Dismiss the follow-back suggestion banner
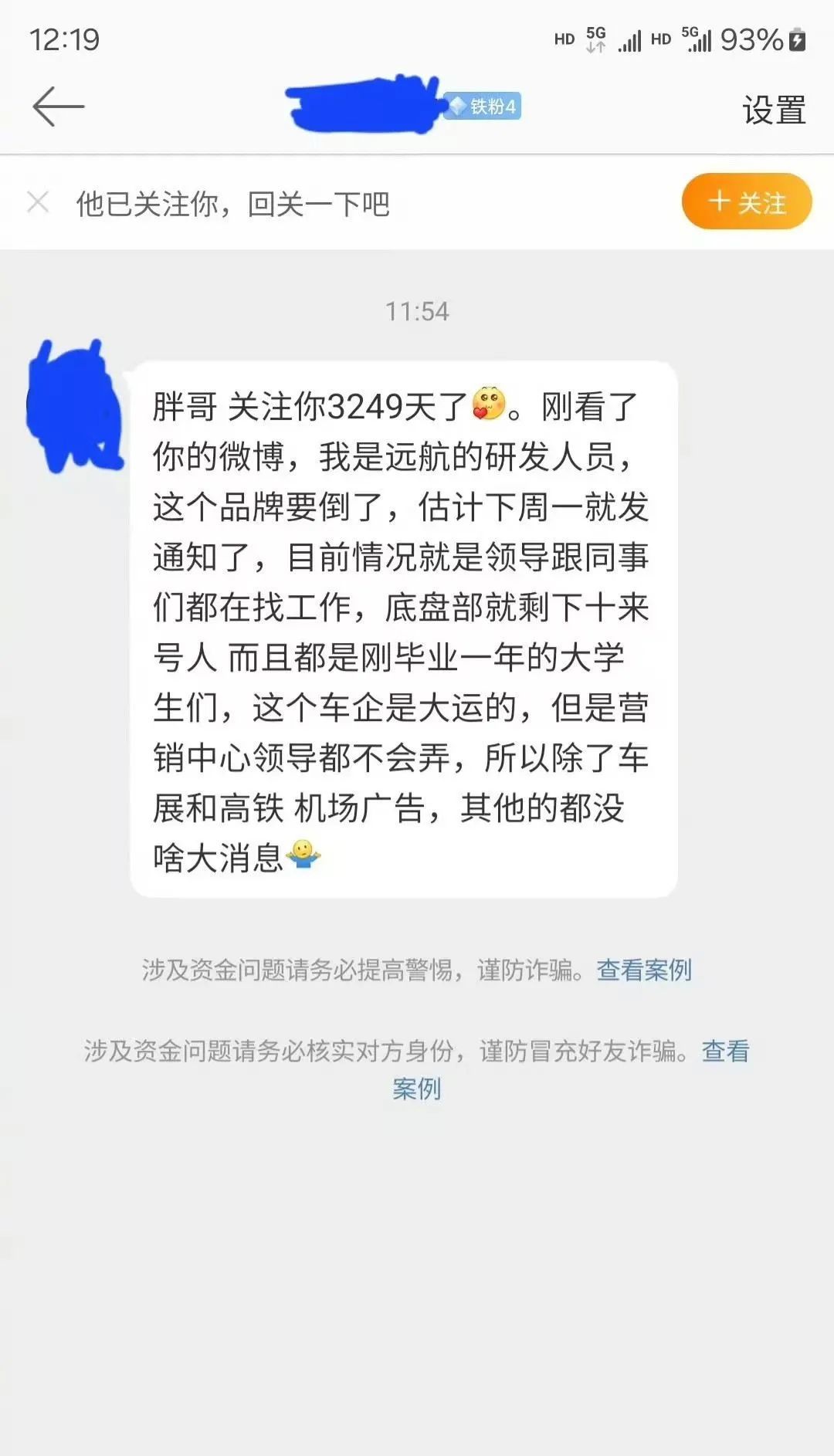Image resolution: width=834 pixels, height=1456 pixels. 38,202
